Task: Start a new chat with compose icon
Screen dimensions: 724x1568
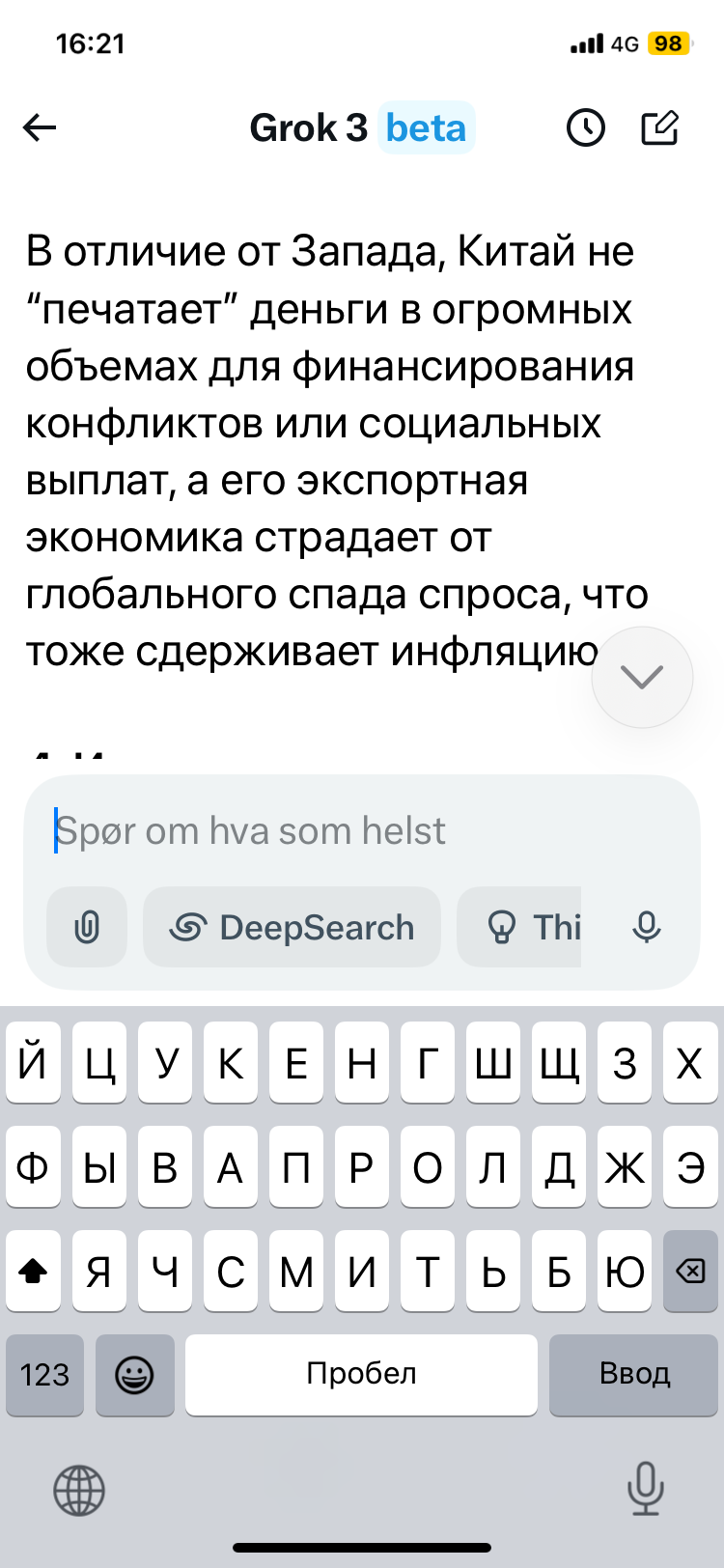Action: pos(660,127)
